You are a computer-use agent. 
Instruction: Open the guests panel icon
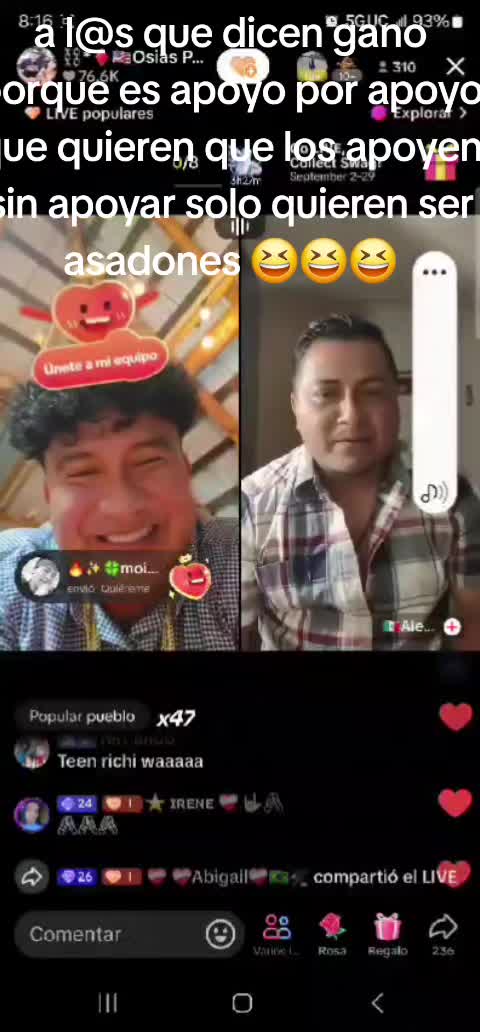[277, 934]
